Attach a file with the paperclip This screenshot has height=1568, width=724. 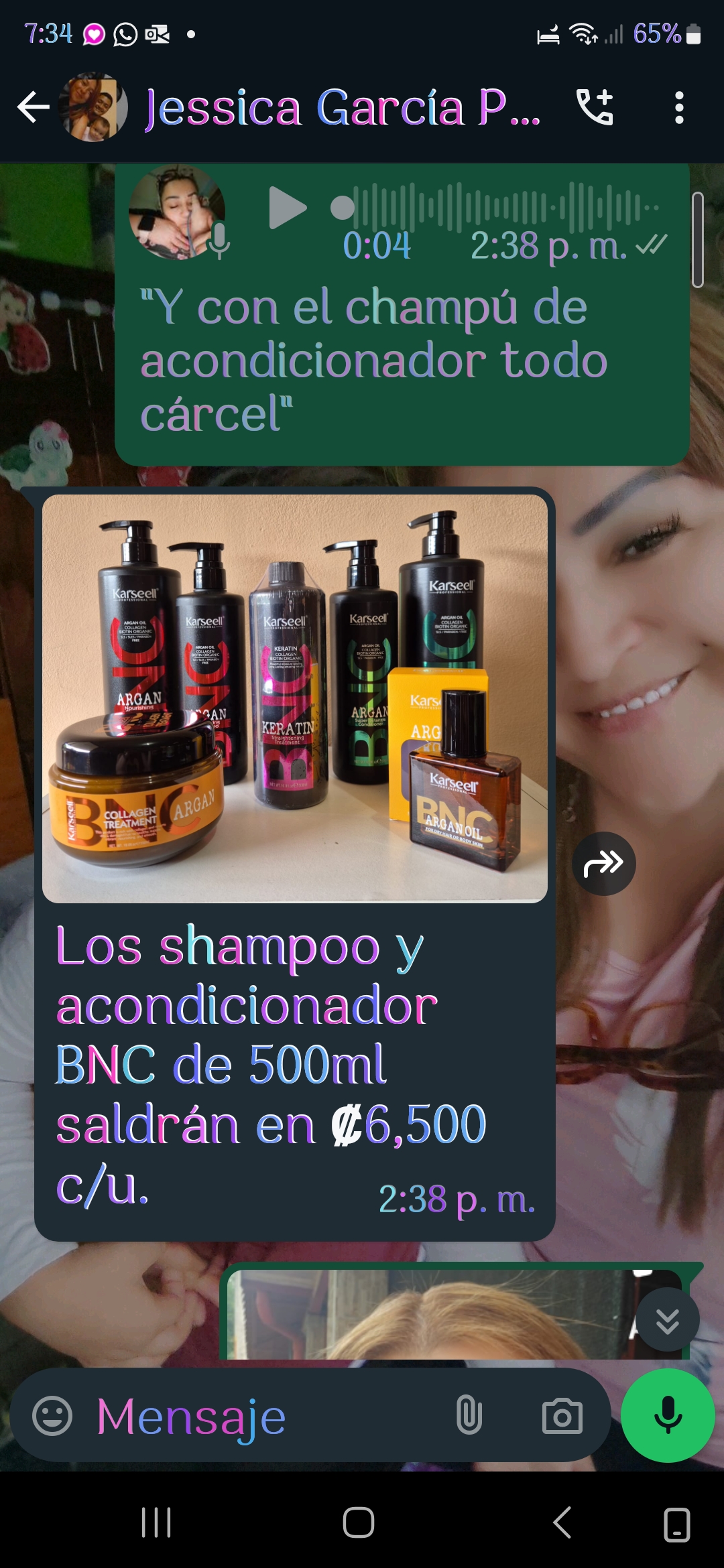469,1416
